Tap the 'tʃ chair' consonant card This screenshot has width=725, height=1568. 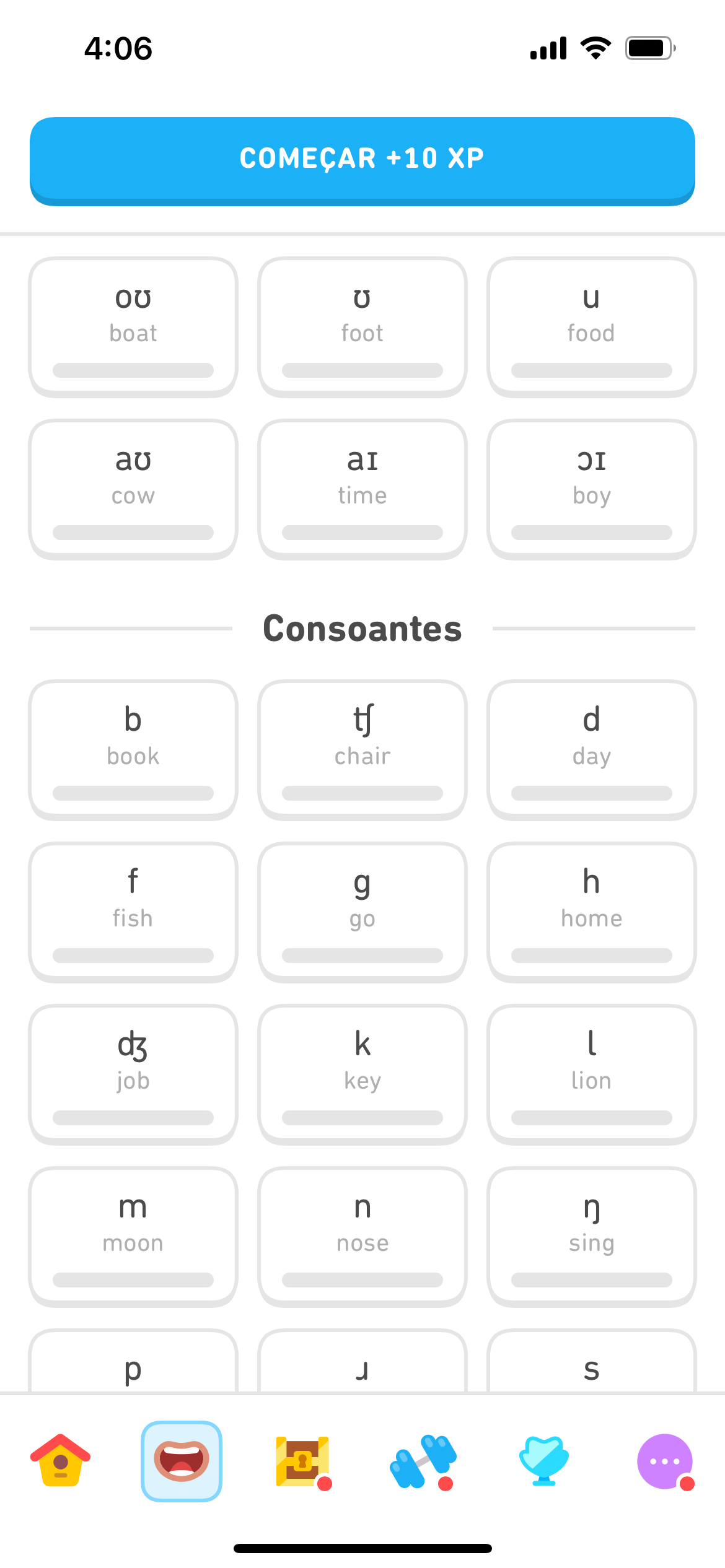362,748
